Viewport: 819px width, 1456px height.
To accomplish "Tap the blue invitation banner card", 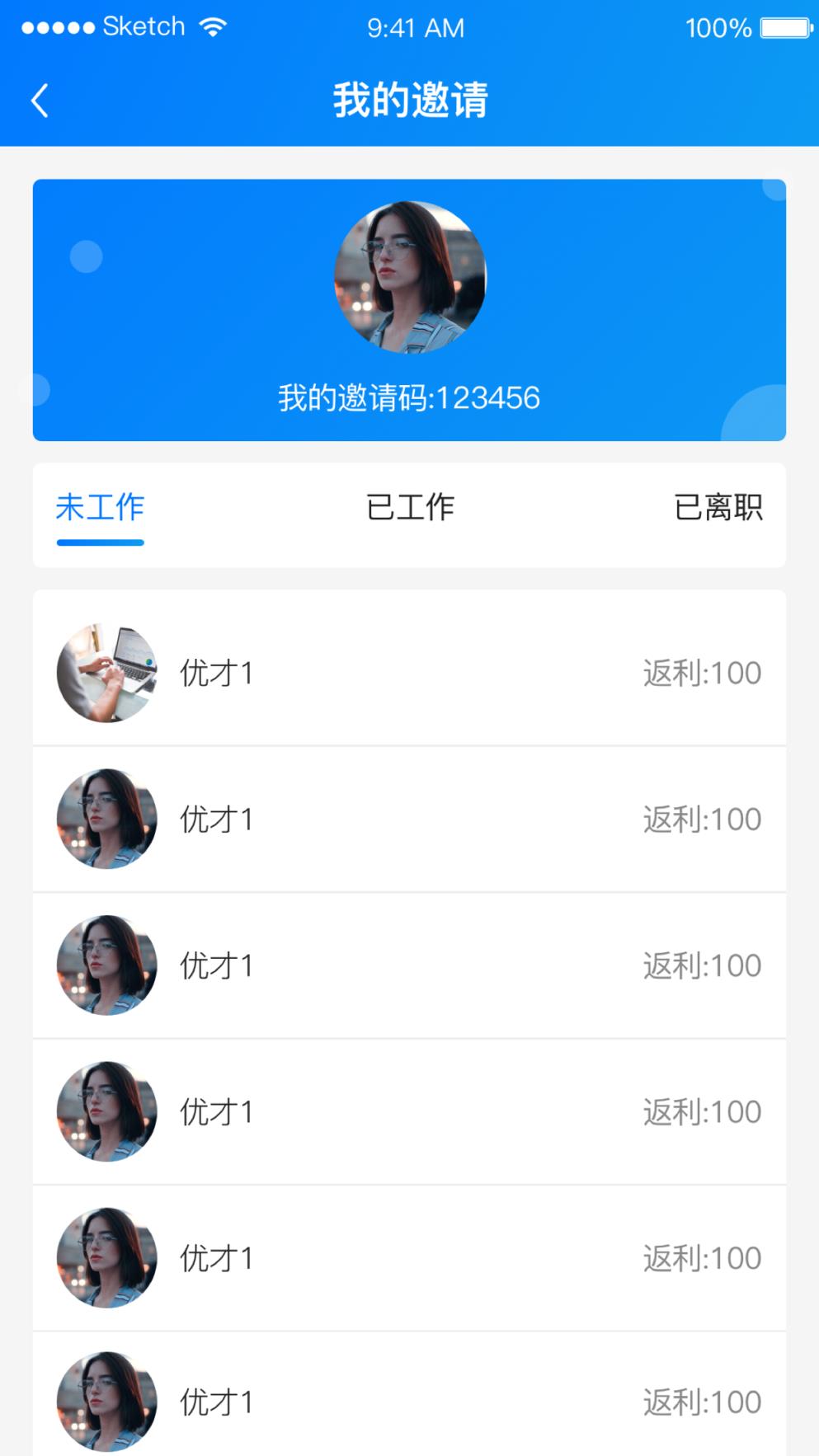I will tap(409, 309).
